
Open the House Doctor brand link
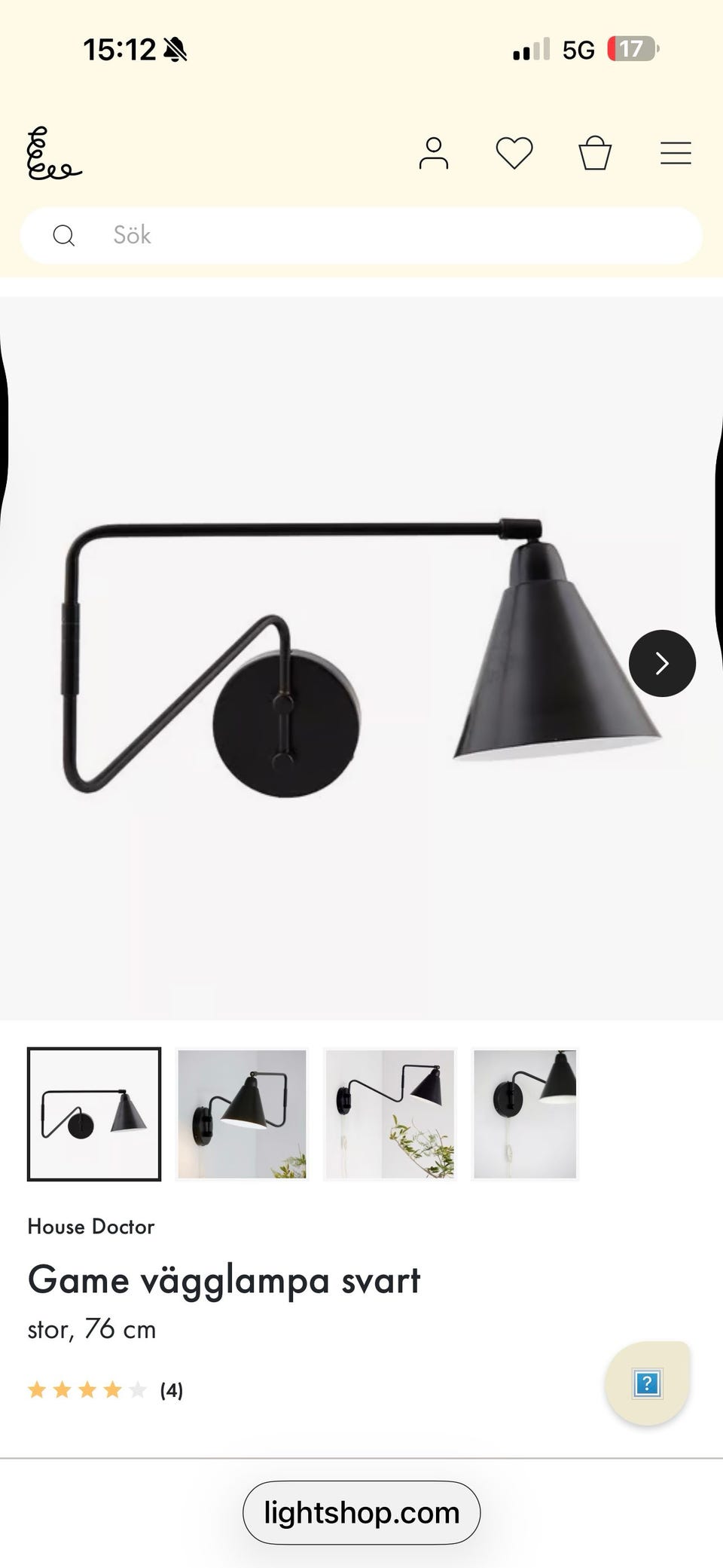click(x=90, y=1227)
